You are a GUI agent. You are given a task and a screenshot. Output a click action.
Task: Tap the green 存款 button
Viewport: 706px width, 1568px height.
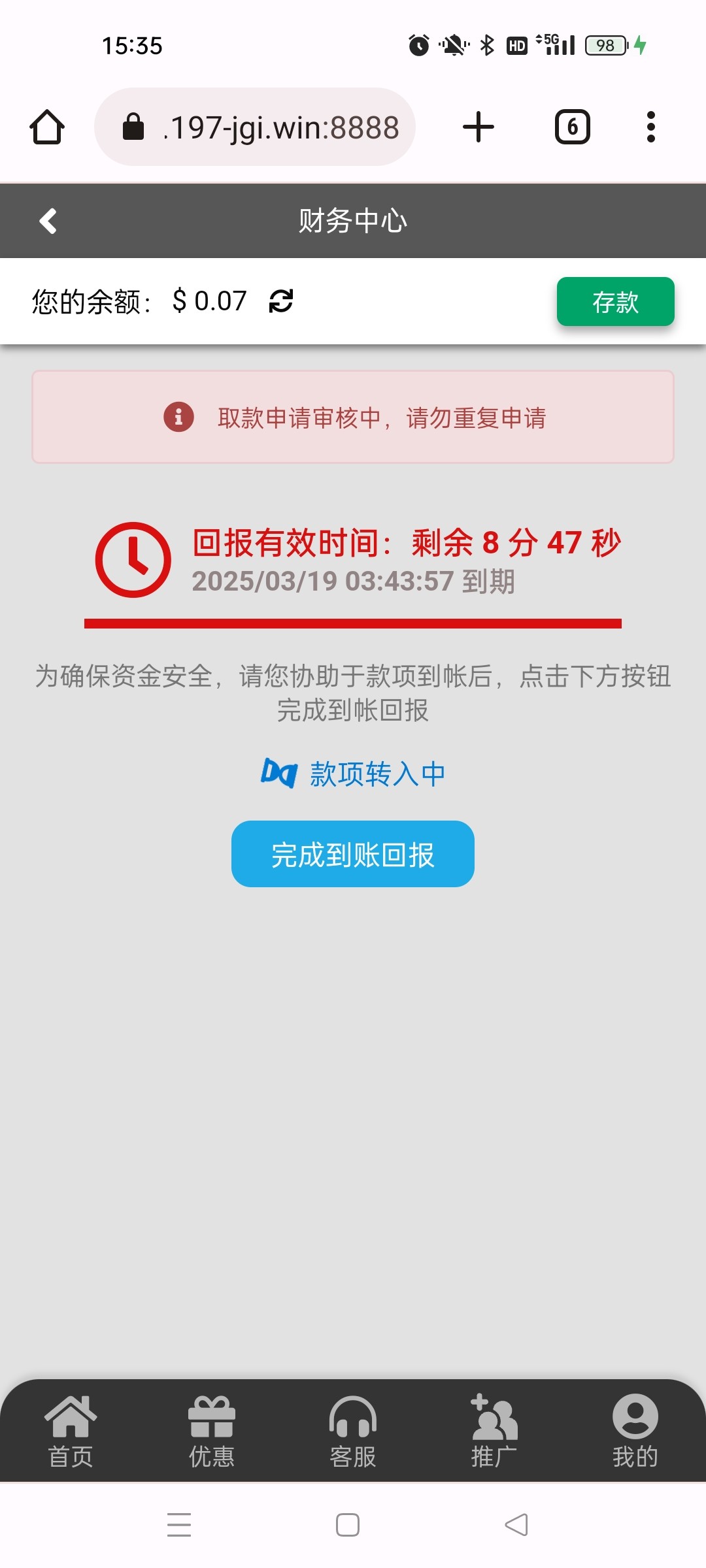point(615,301)
